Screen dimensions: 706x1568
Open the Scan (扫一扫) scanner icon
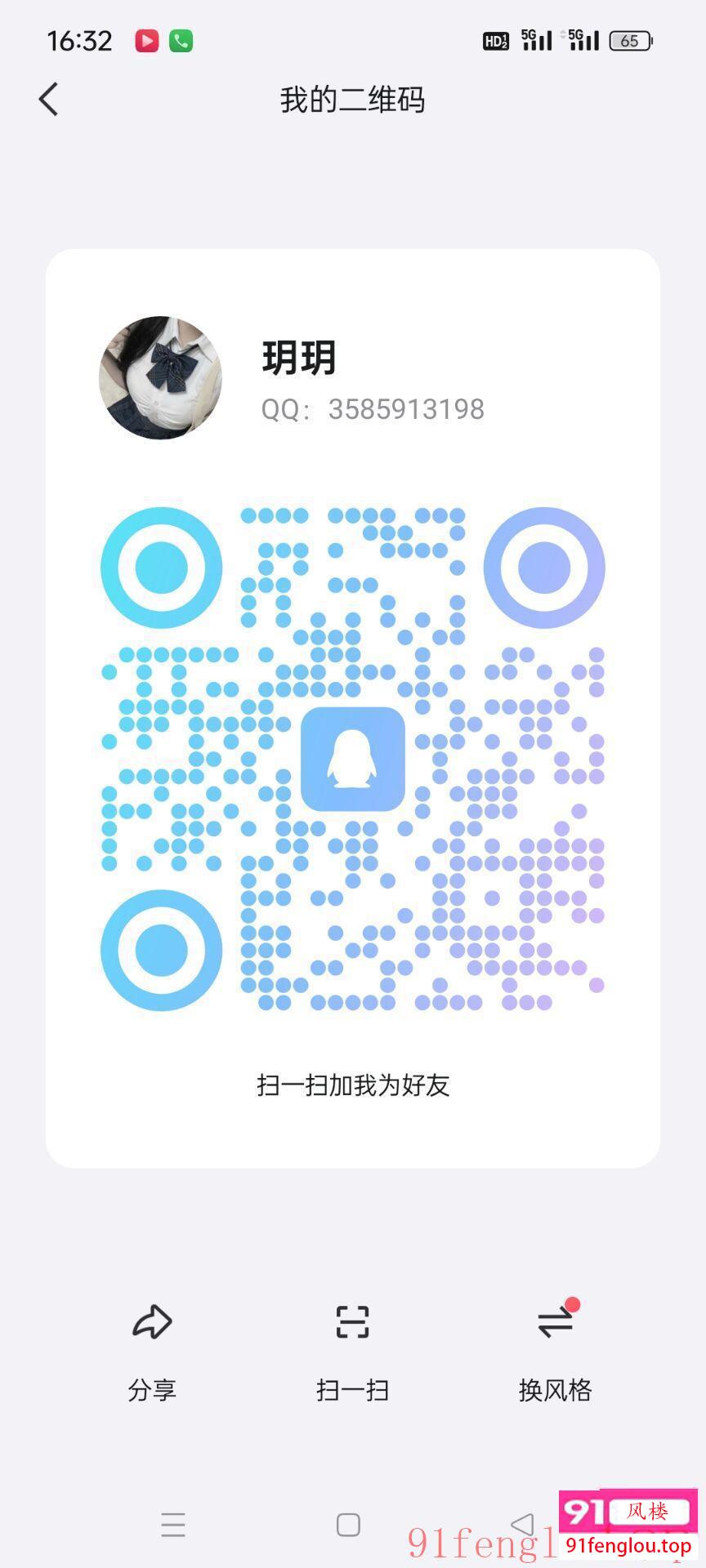(x=352, y=1321)
